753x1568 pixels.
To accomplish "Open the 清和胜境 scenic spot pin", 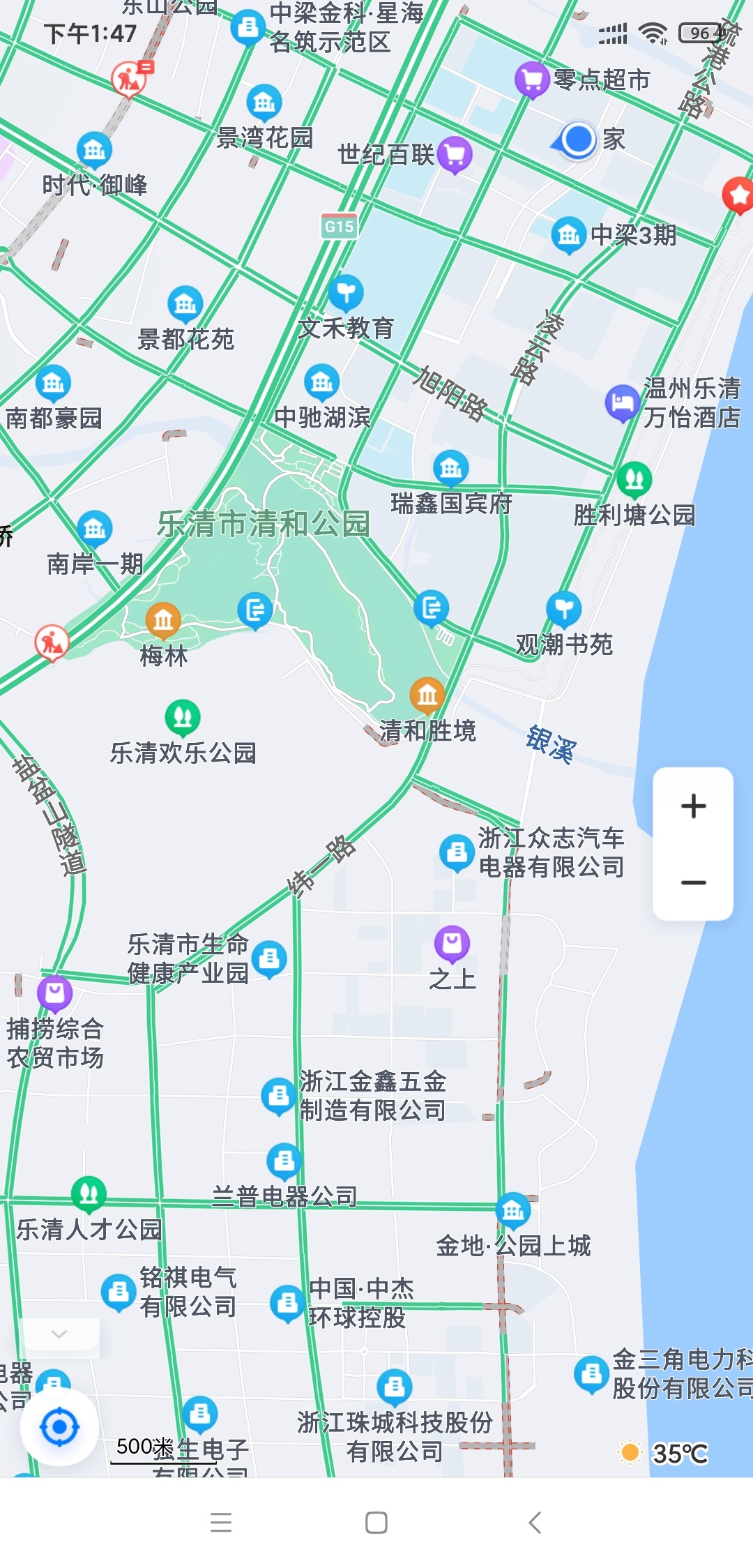I will pos(427,695).
